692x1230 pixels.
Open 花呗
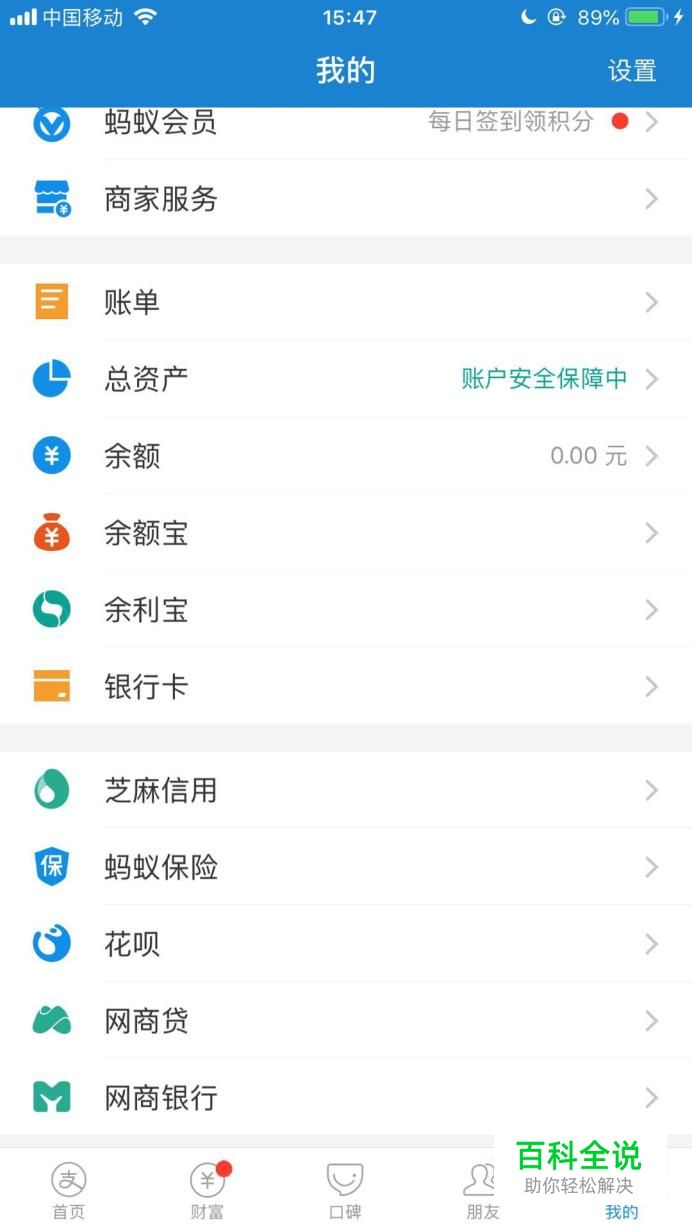pos(346,944)
